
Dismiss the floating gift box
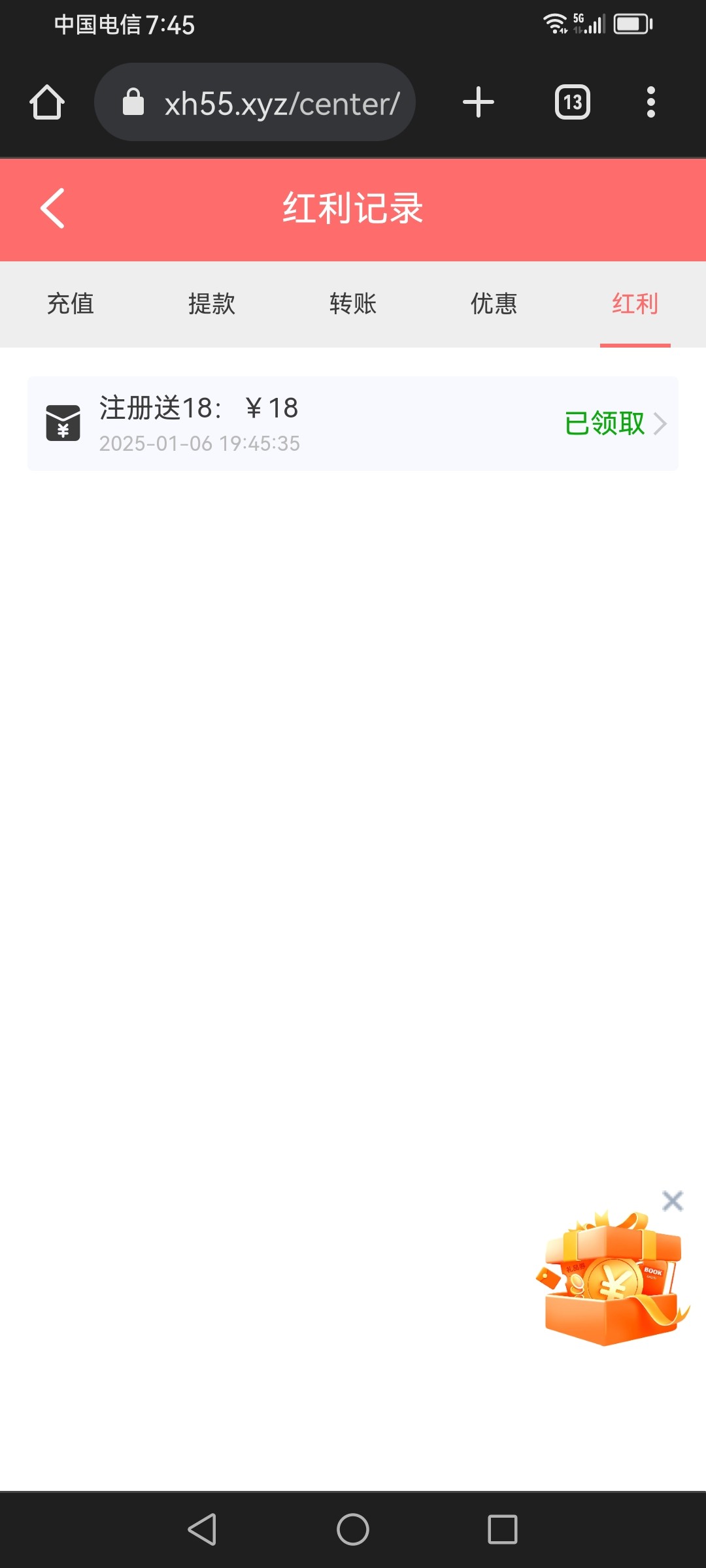pyautogui.click(x=673, y=1201)
